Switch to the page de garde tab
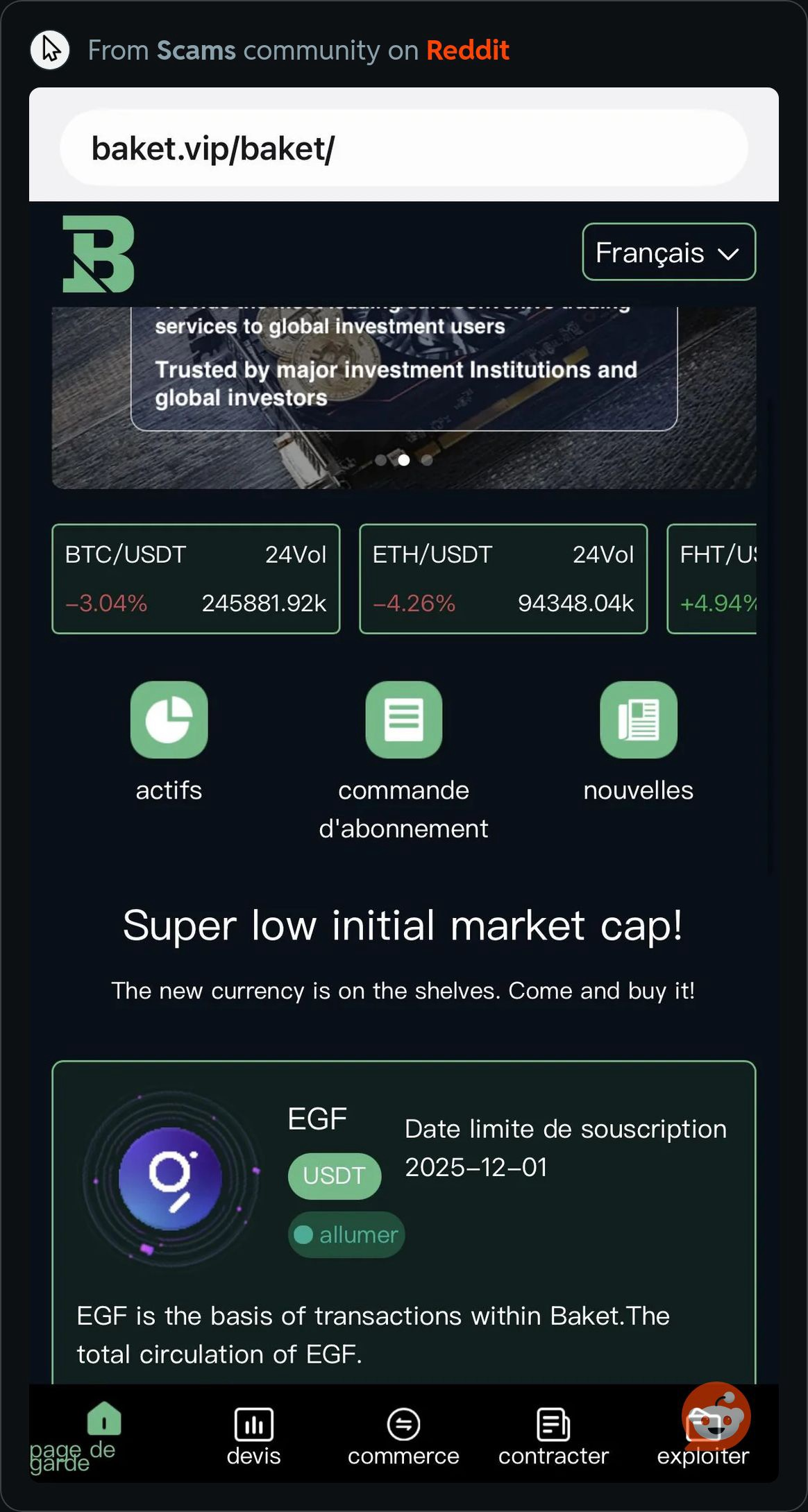This screenshot has width=808, height=1512. click(x=104, y=1434)
